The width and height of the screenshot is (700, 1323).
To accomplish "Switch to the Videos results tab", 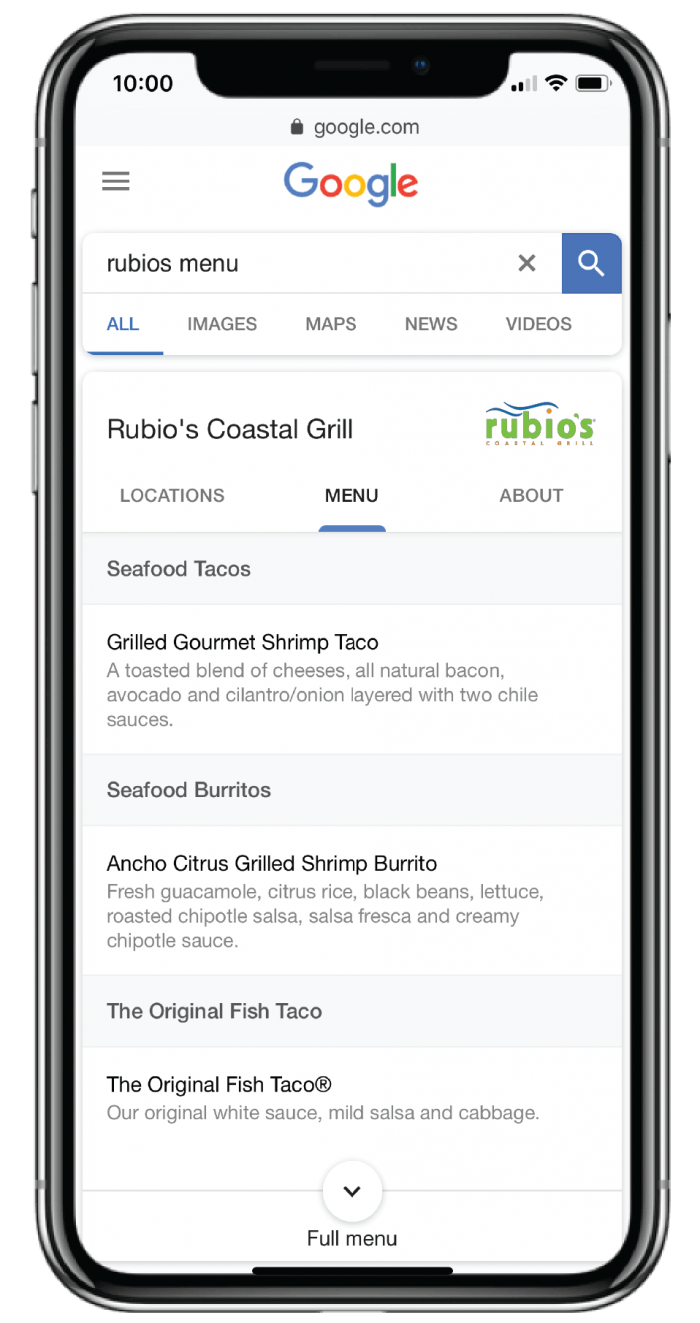I will 539,324.
